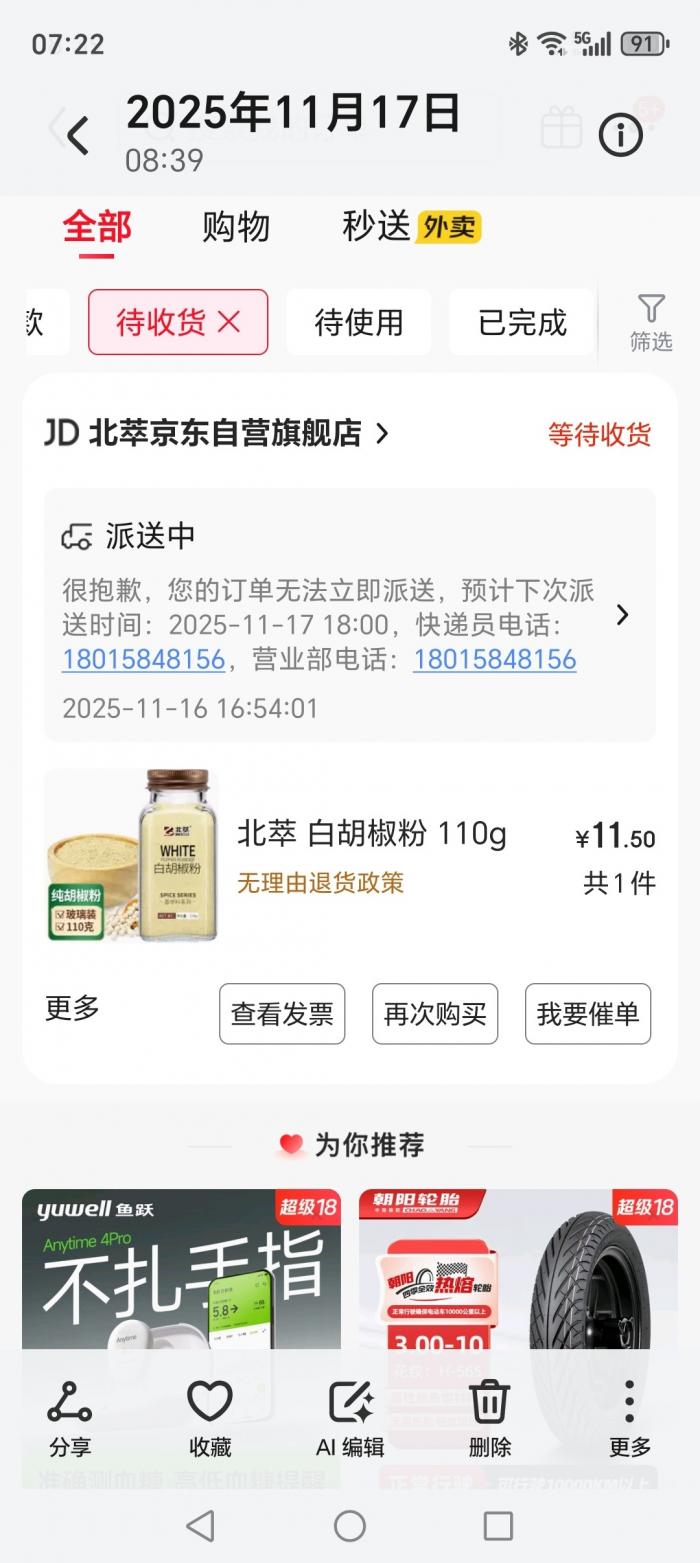Tap the system home button
The height and width of the screenshot is (1563, 700).
[350, 1525]
